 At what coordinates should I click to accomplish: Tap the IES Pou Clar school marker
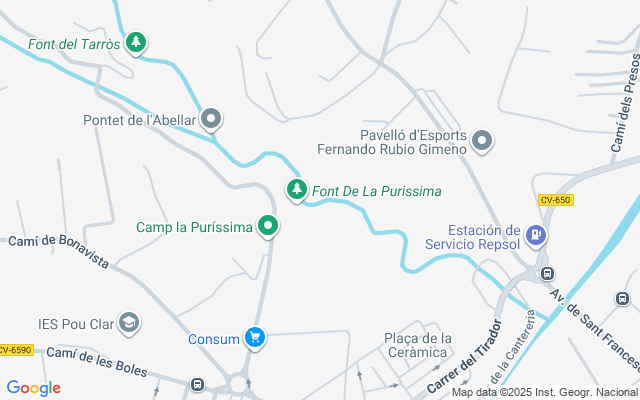click(128, 322)
